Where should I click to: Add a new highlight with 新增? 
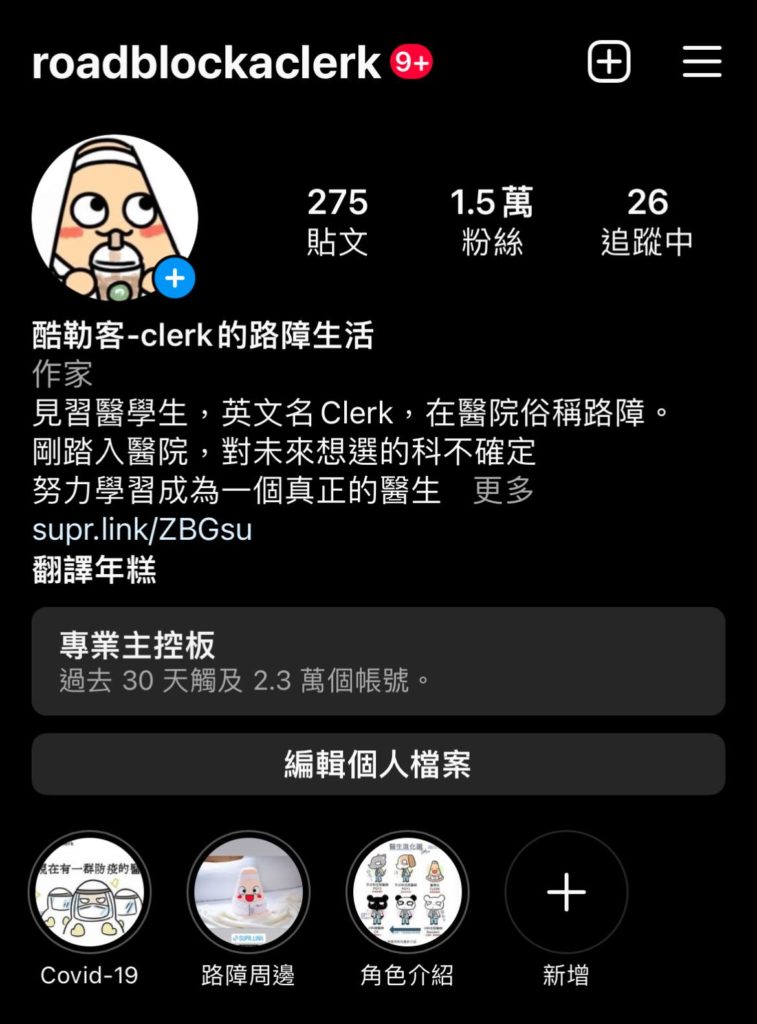coord(566,893)
